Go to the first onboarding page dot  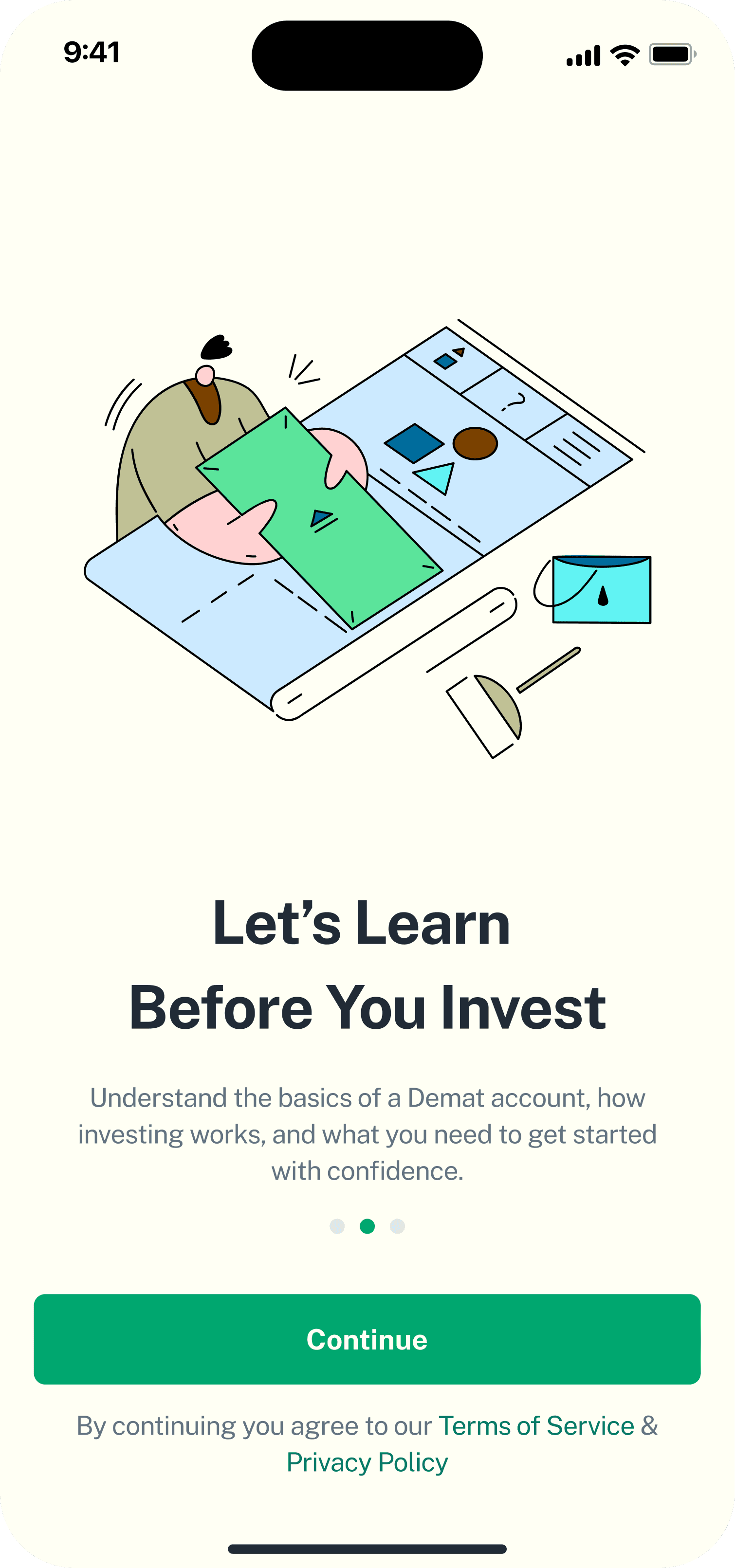pyautogui.click(x=337, y=1226)
